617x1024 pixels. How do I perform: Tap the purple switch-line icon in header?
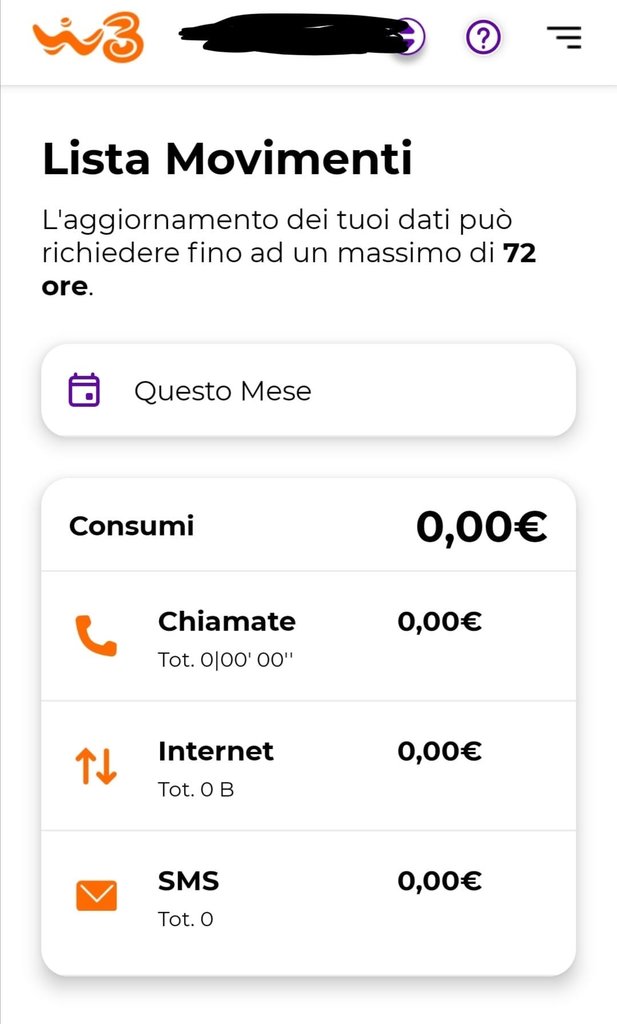coord(411,37)
